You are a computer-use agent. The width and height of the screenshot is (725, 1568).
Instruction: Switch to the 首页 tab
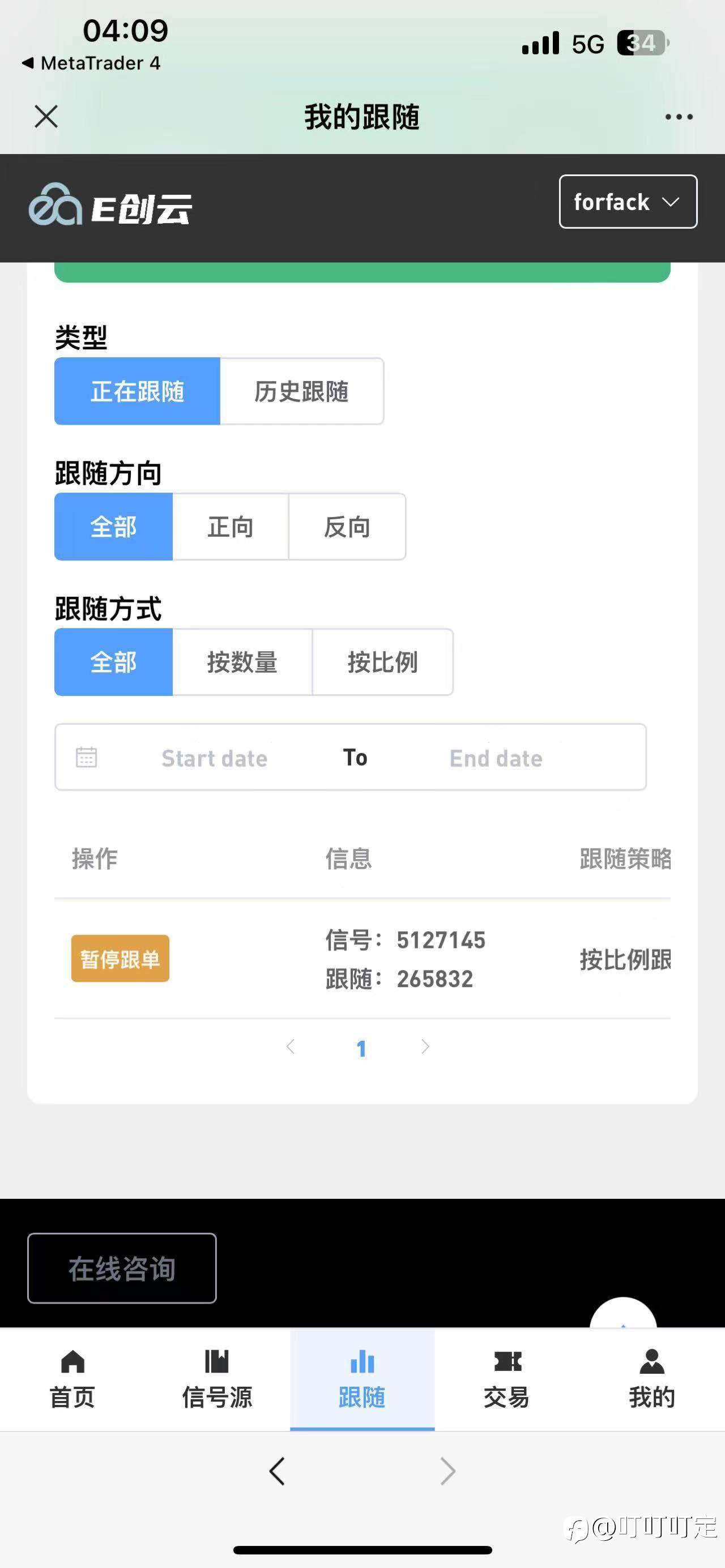[x=72, y=1379]
